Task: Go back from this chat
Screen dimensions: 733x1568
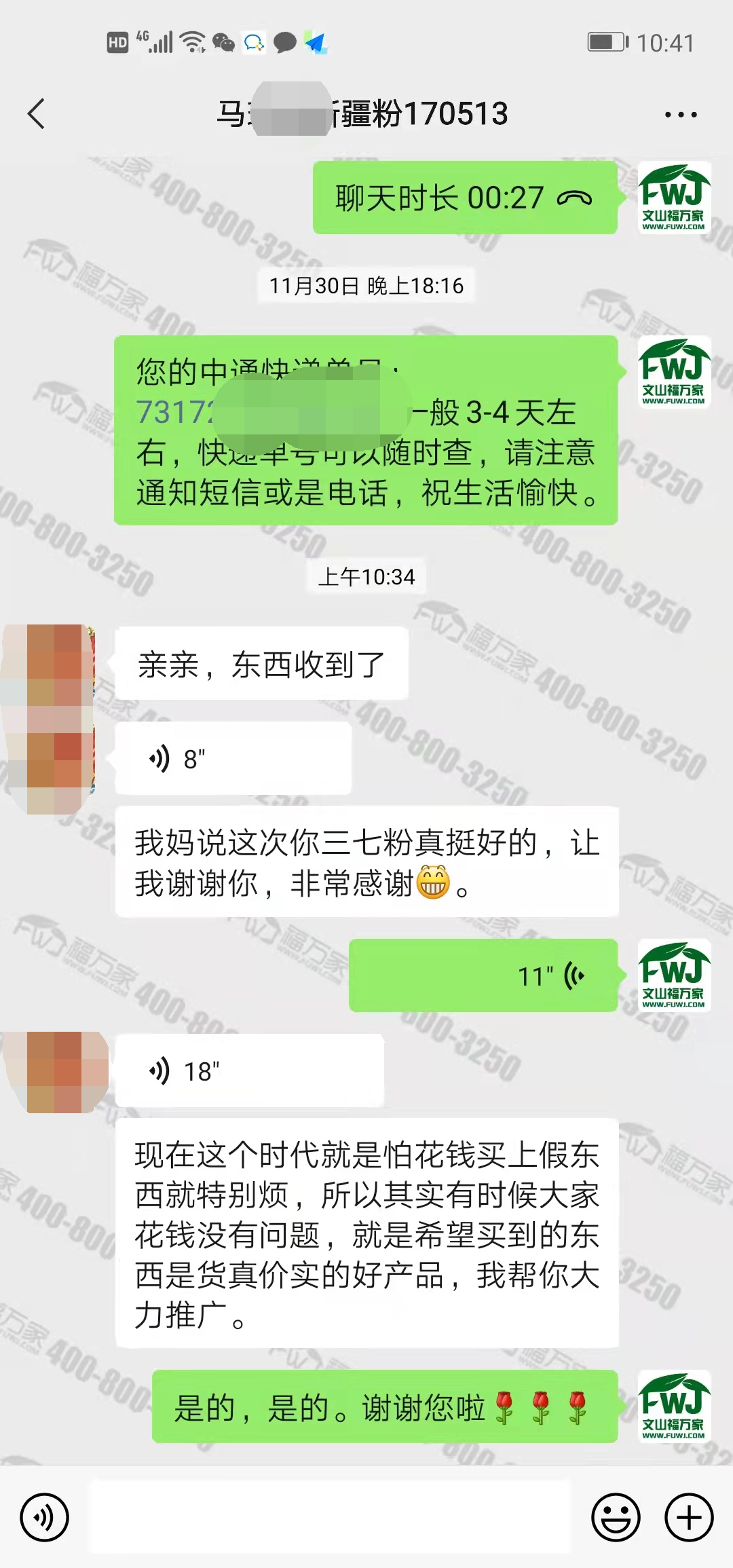Action: coord(37,114)
